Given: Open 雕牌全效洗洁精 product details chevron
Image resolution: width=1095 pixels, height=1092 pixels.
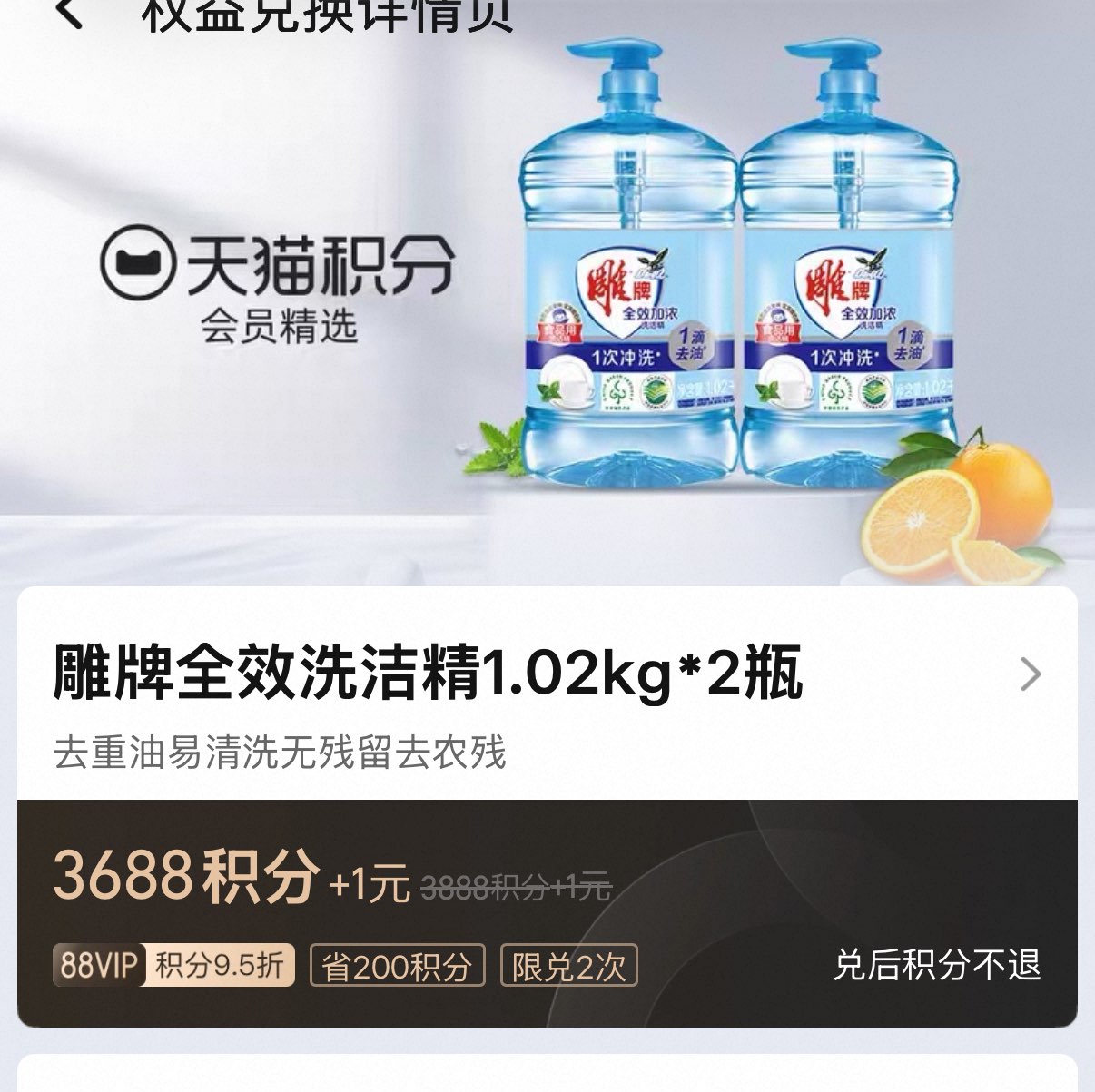Looking at the screenshot, I should point(1030,674).
